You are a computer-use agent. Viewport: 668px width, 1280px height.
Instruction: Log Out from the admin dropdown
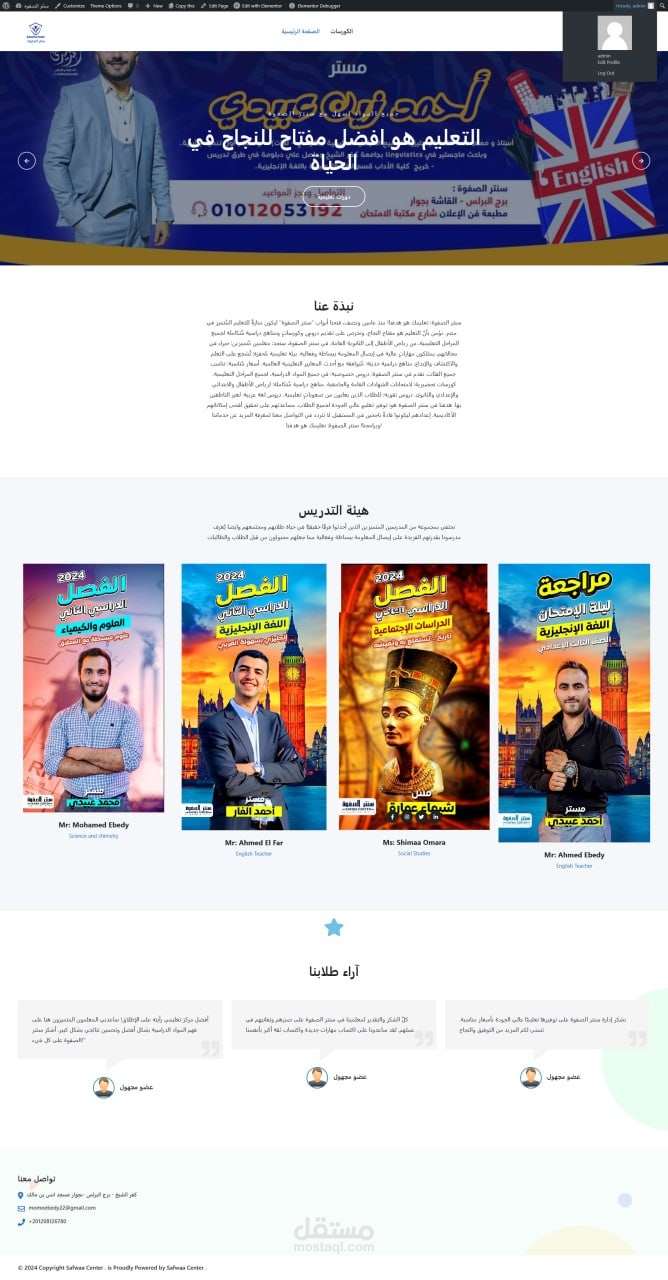(606, 72)
